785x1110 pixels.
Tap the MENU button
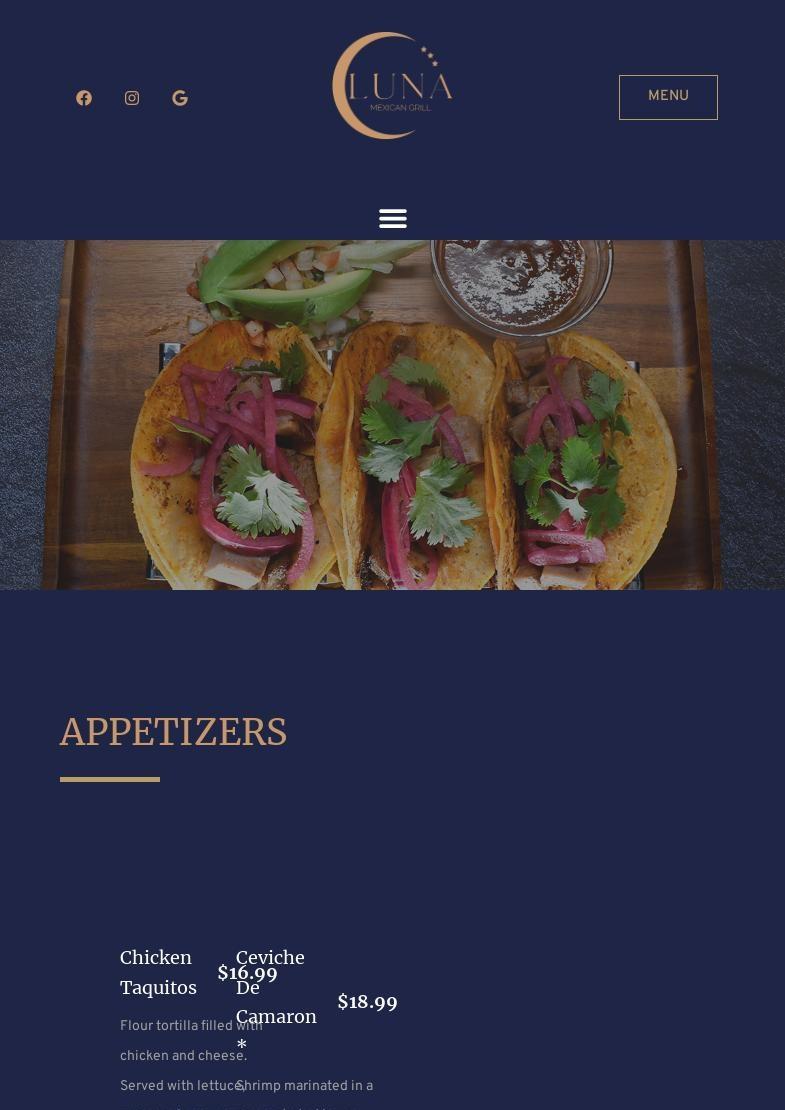coord(668,97)
